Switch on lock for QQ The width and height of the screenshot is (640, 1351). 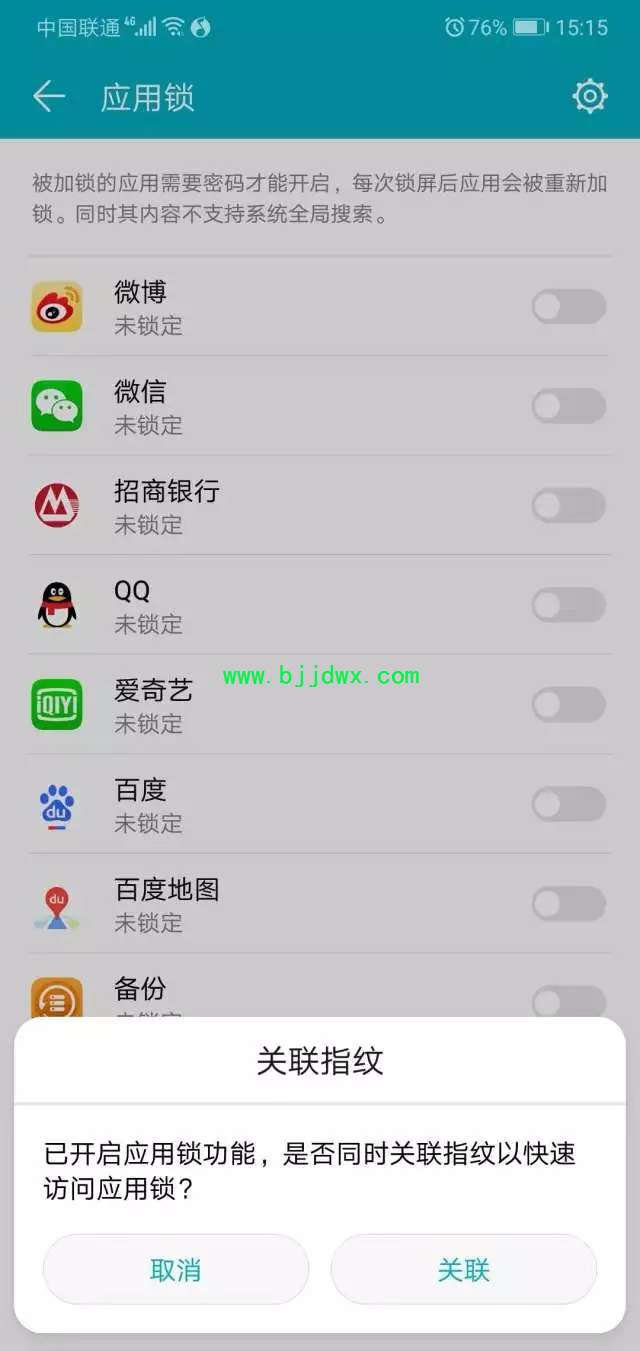(x=569, y=605)
